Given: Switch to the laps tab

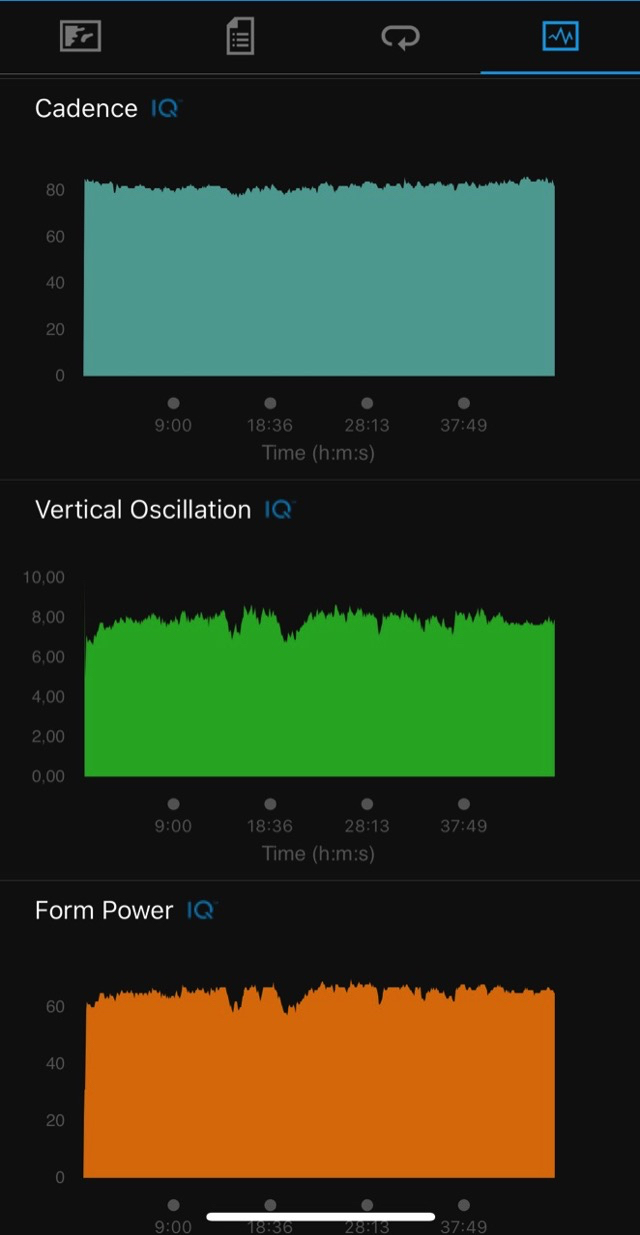Looking at the screenshot, I should coord(400,37).
